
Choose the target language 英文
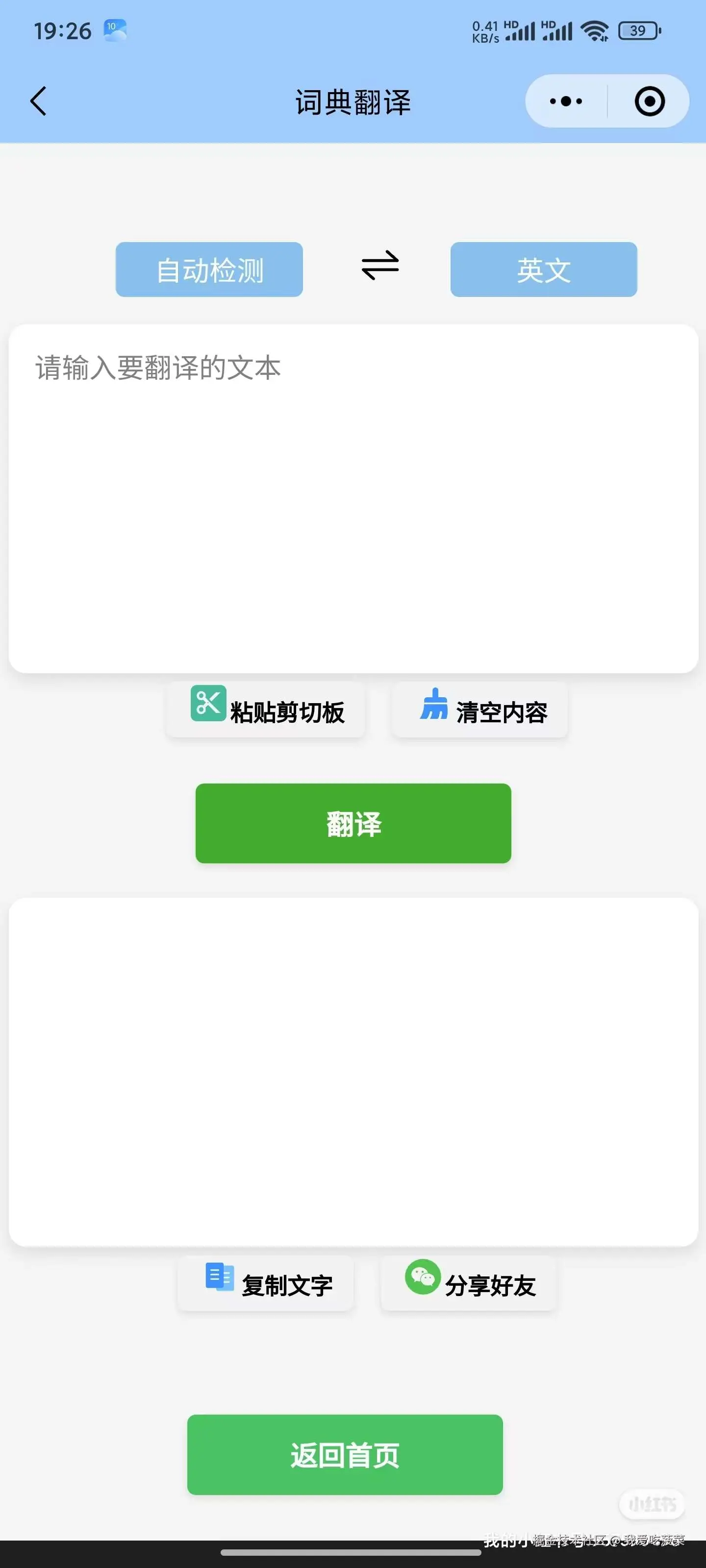[x=543, y=269]
